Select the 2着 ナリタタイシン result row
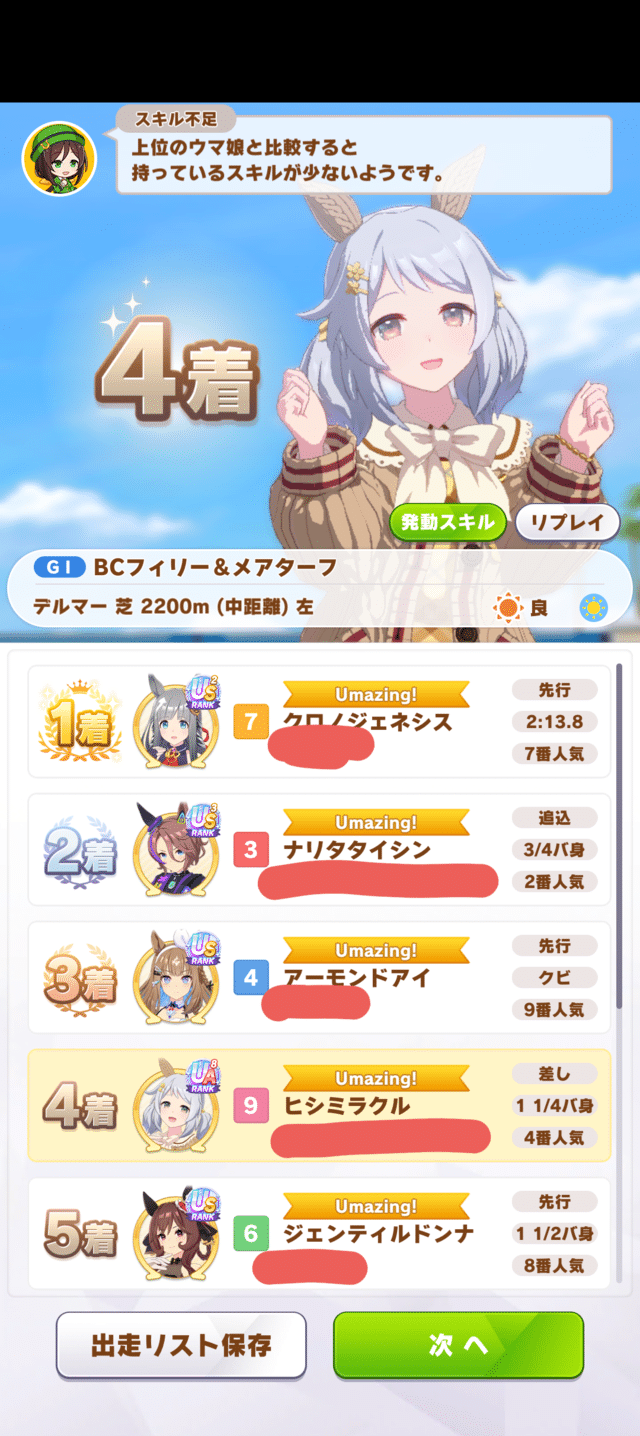640x1436 pixels. point(318,849)
